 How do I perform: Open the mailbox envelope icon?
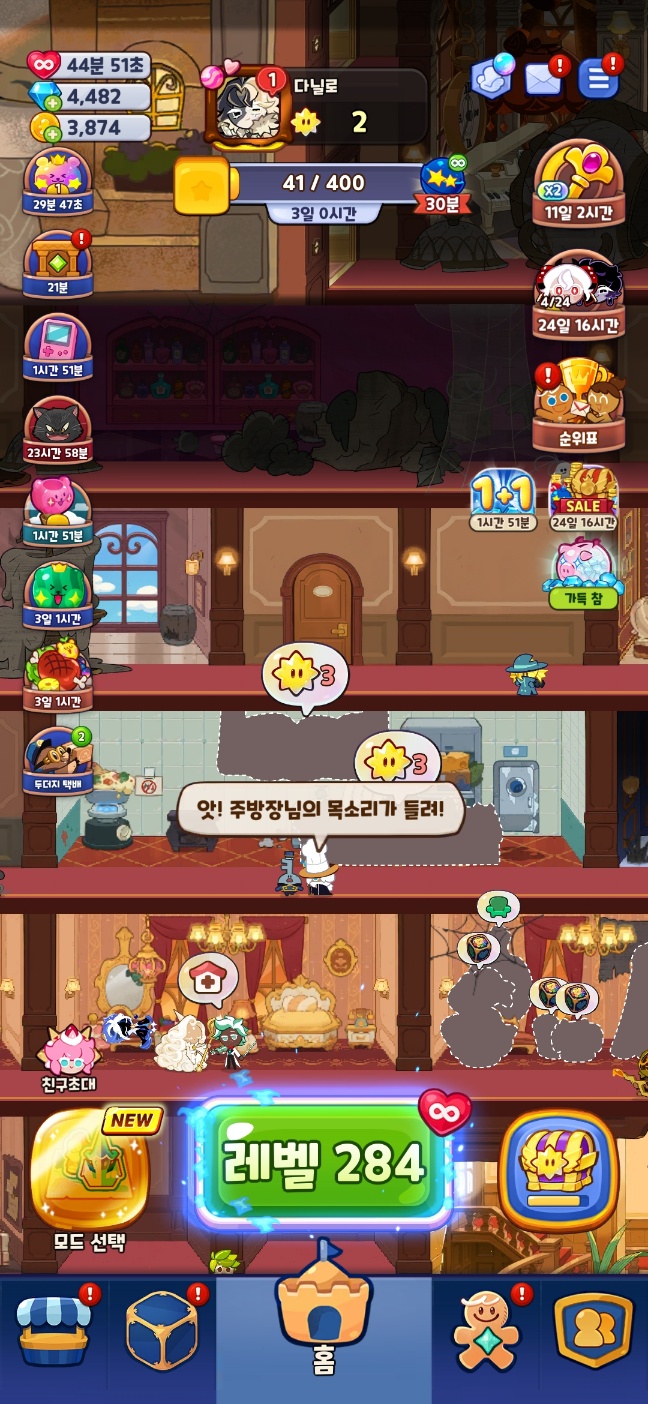pyautogui.click(x=544, y=80)
